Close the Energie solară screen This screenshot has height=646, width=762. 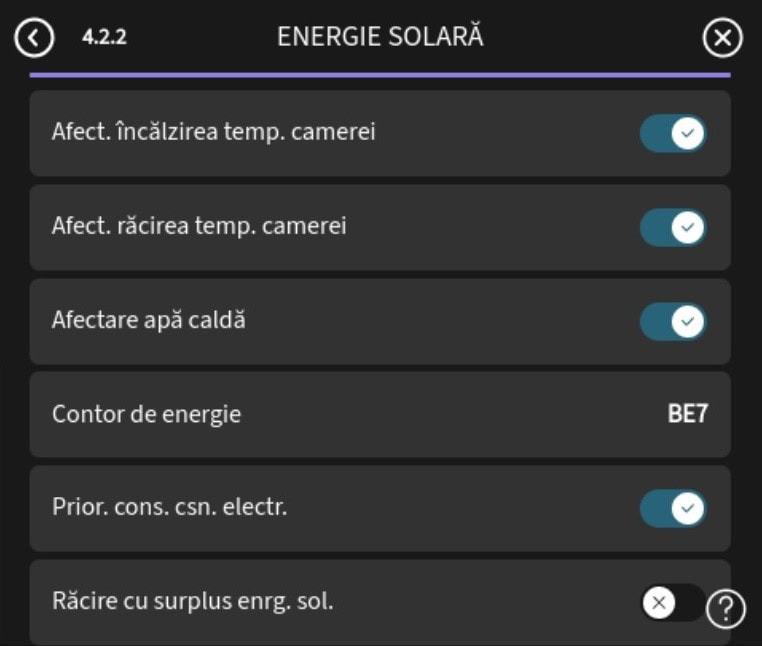click(722, 38)
